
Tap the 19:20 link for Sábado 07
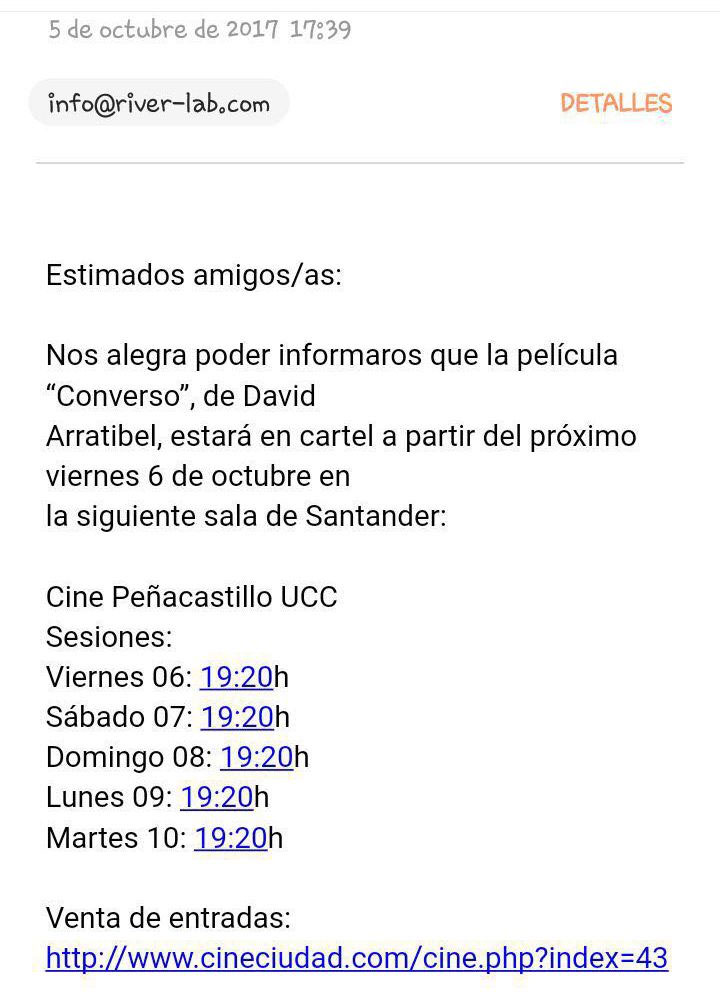tap(237, 718)
